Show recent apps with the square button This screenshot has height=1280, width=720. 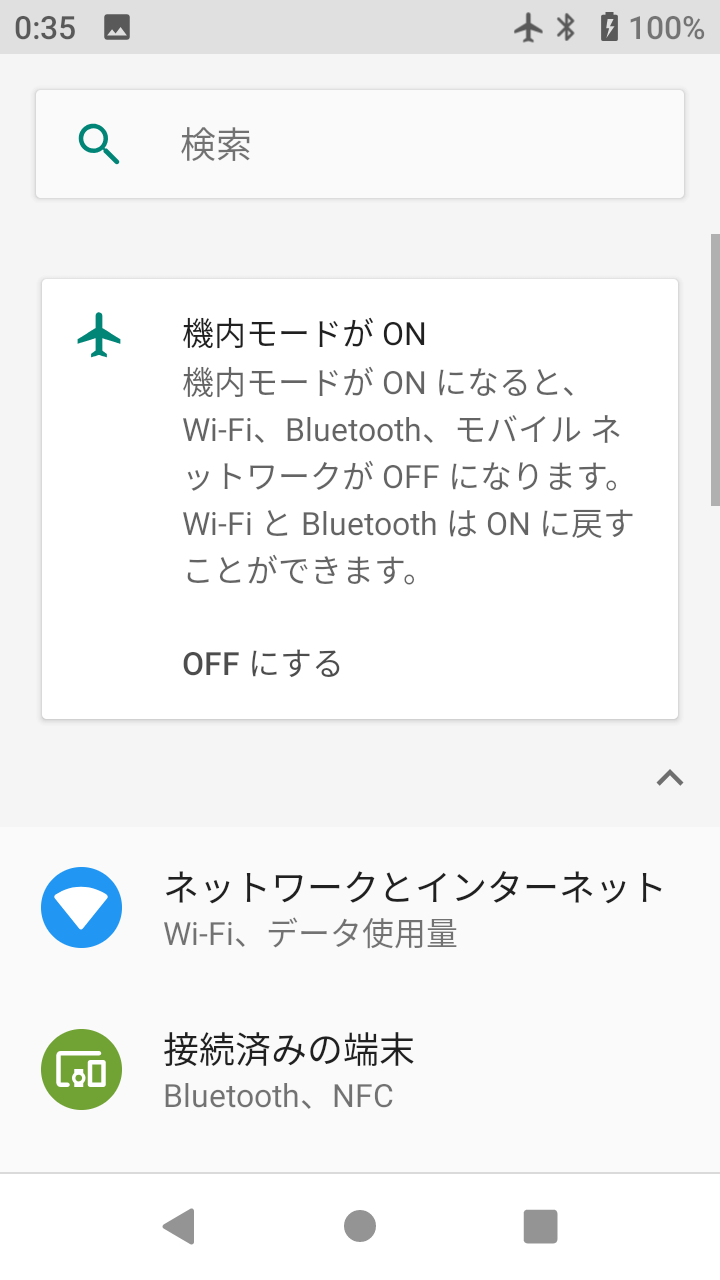point(540,1226)
